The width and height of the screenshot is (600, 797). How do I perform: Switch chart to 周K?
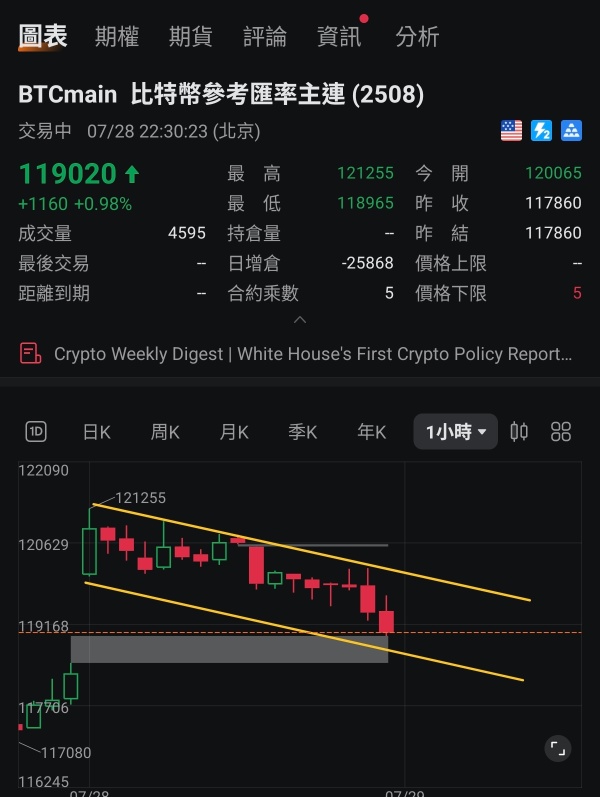pyautogui.click(x=165, y=432)
